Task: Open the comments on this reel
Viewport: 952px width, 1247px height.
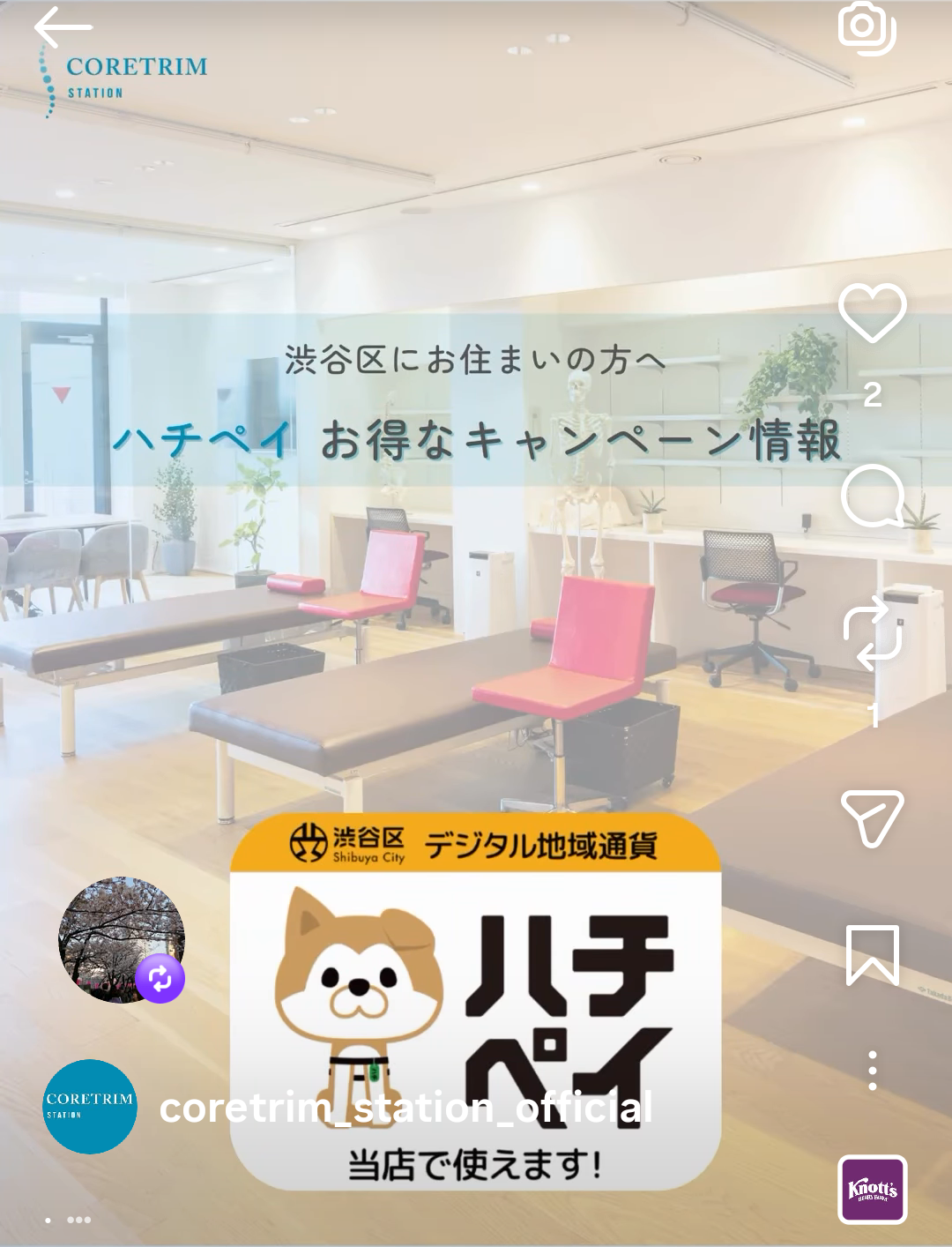Action: coord(872,496)
